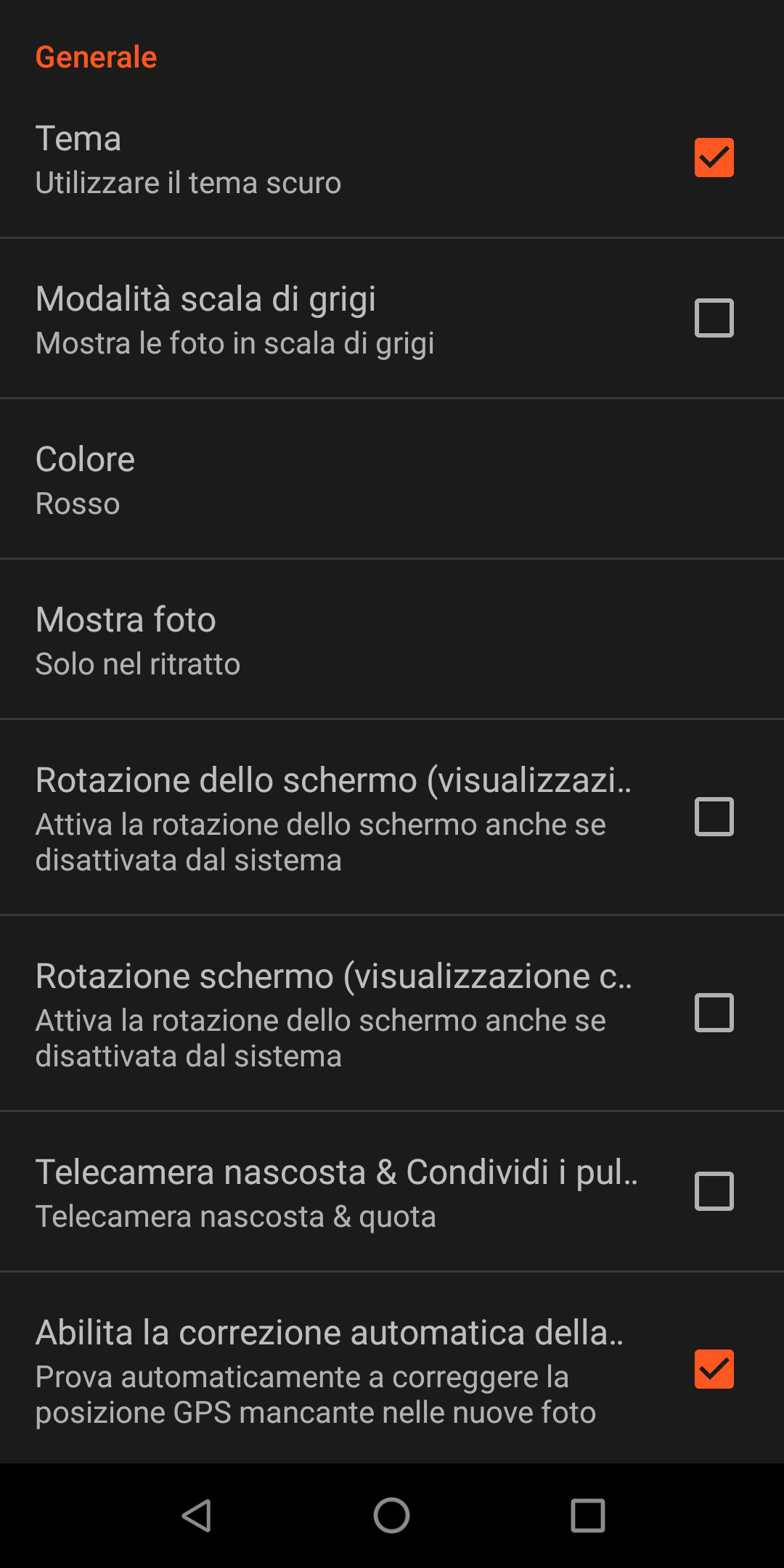Check the Telecamera nascosta & Condividi option
Screen dimensions: 784x1568
714,1191
